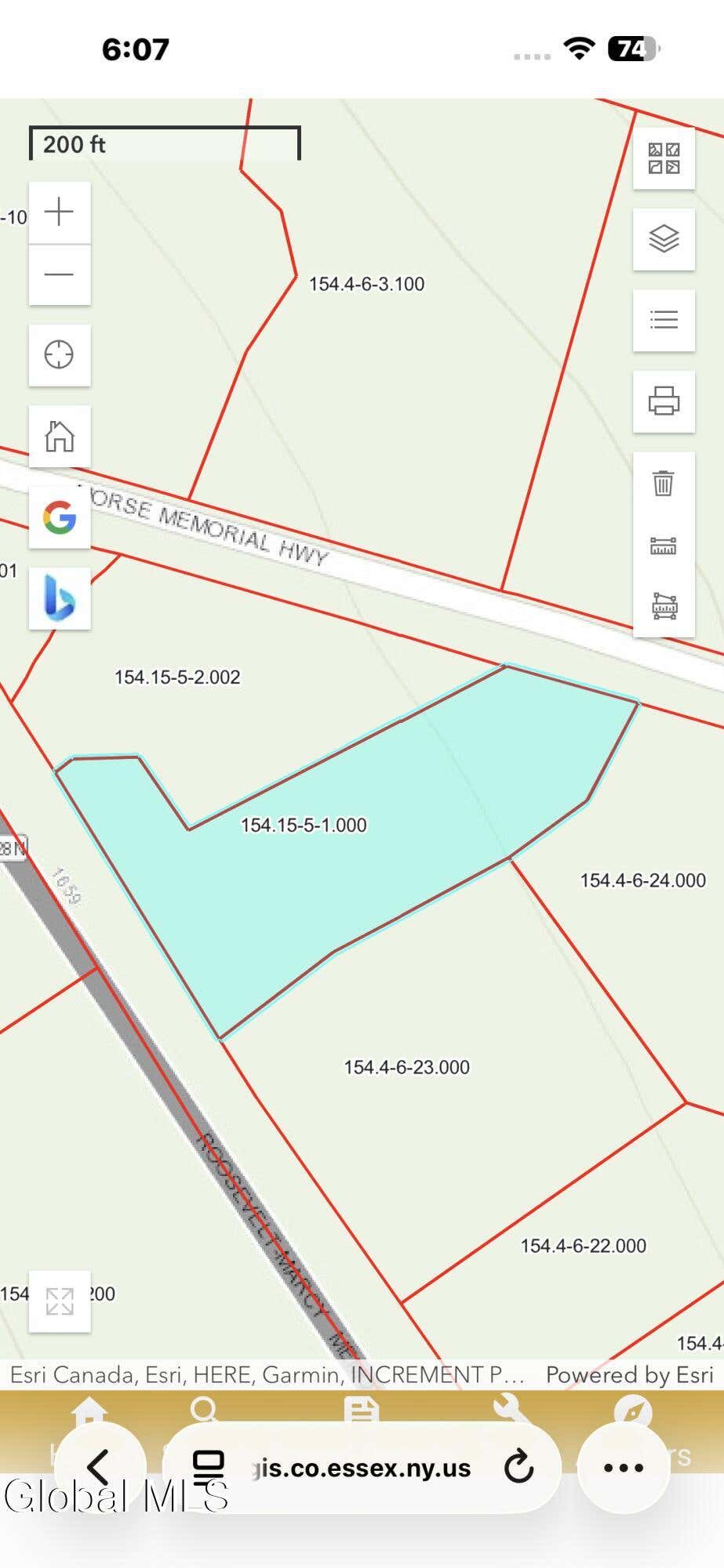Open the map layers list
724x1568 pixels.
click(x=664, y=239)
